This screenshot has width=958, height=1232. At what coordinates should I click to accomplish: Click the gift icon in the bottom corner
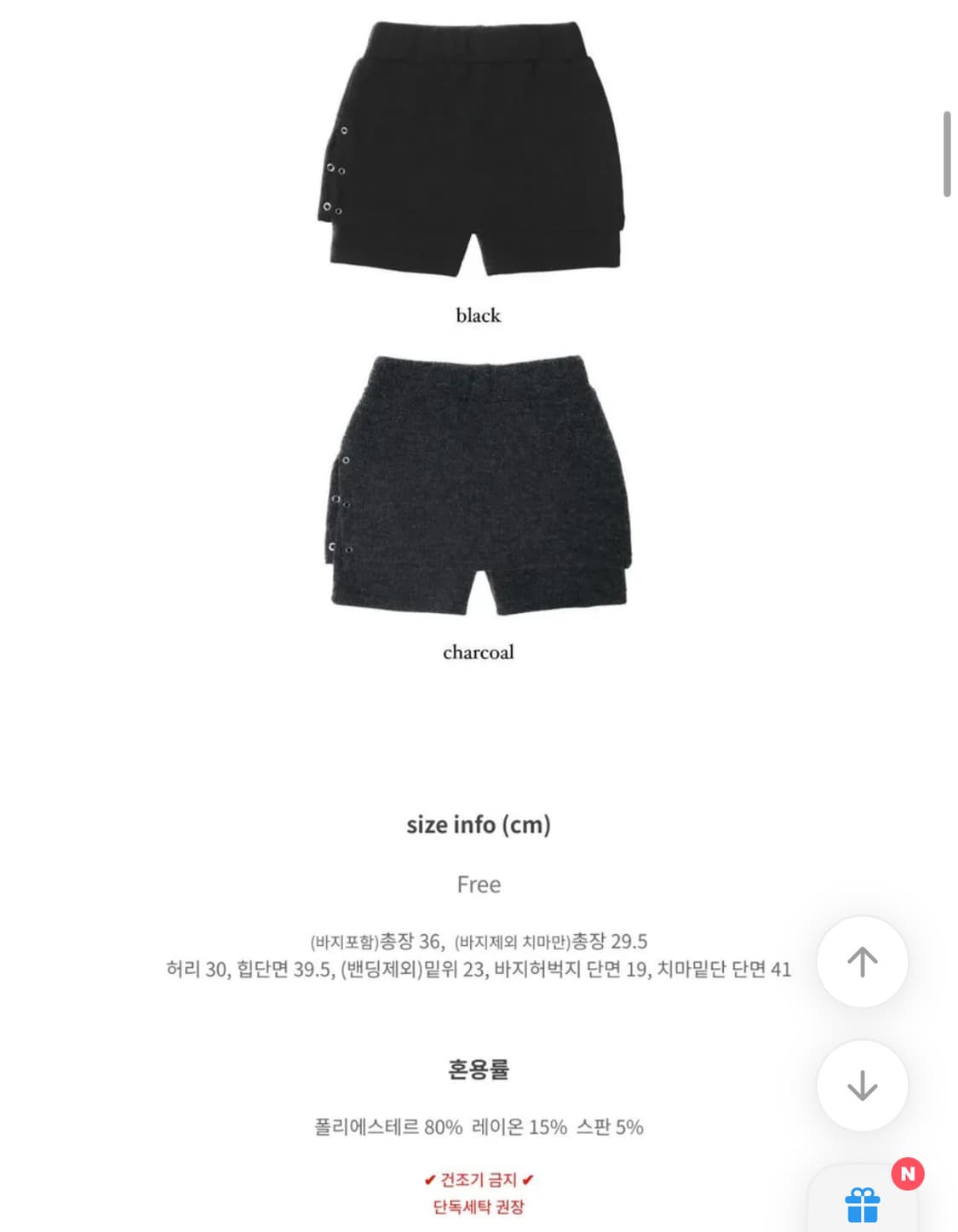click(x=863, y=1206)
